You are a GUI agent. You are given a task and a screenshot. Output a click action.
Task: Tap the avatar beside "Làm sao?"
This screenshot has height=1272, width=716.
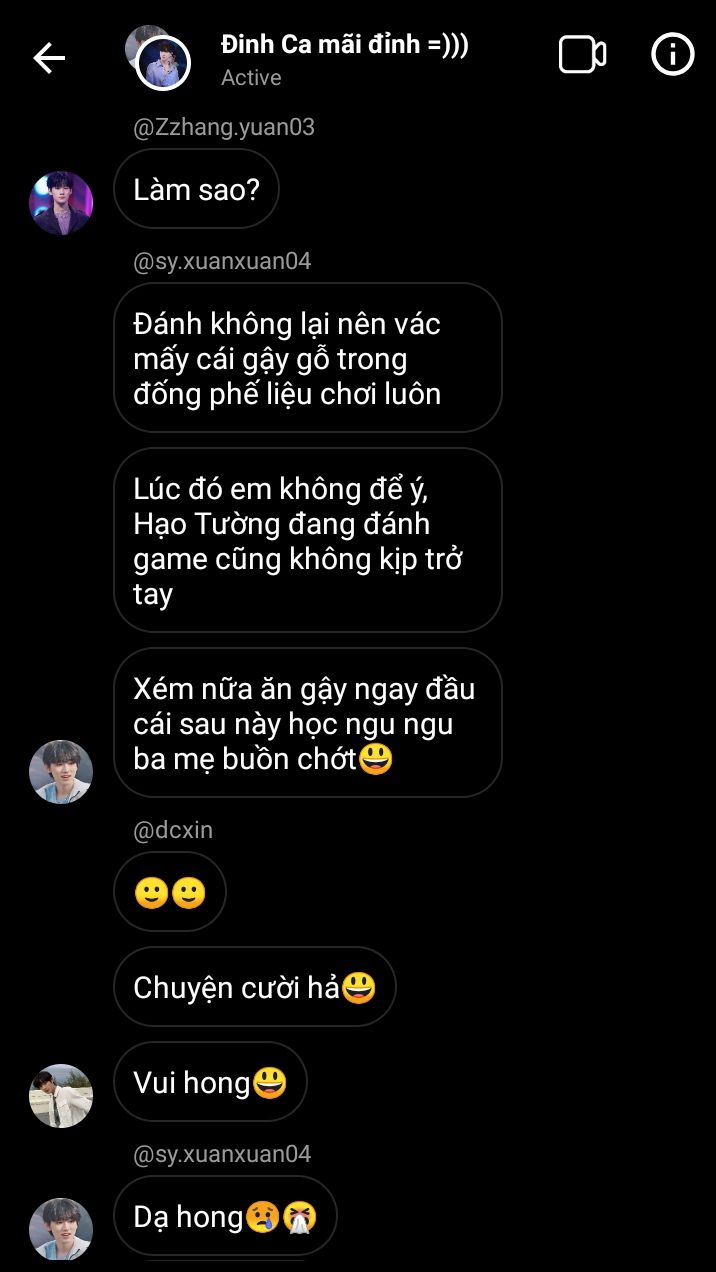click(61, 203)
